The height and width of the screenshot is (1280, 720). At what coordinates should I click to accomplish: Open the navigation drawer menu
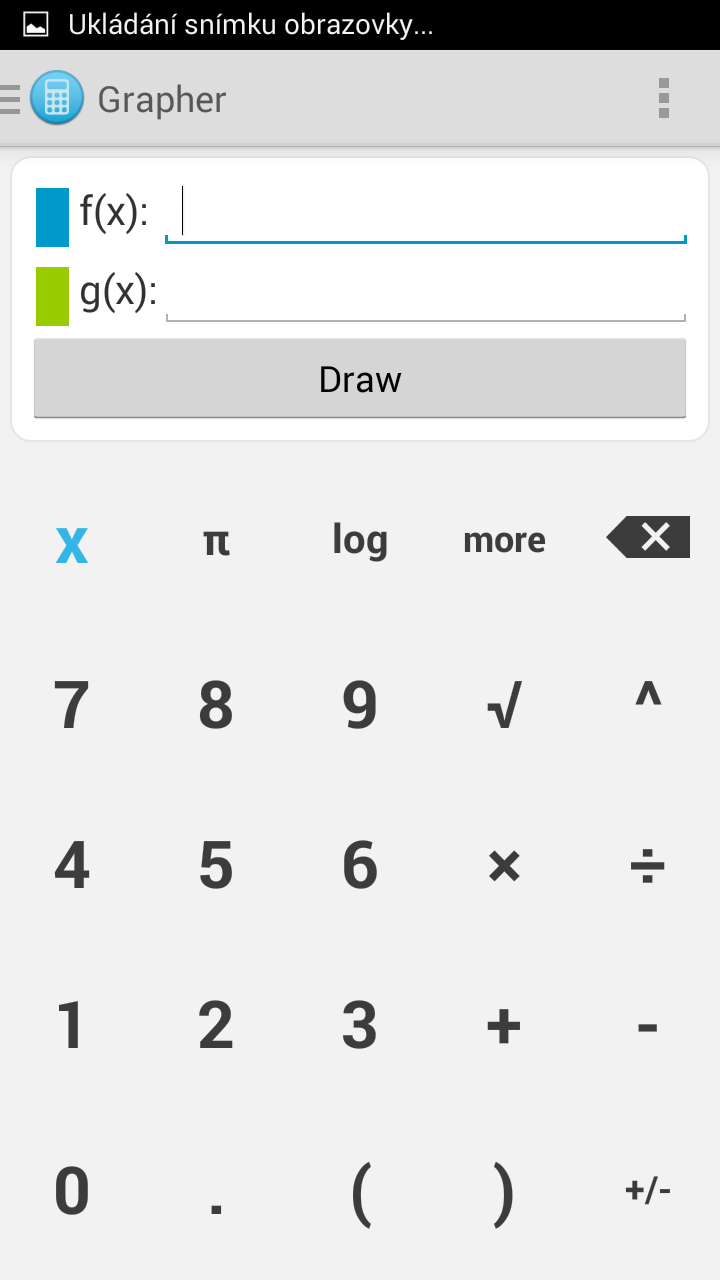[12, 100]
